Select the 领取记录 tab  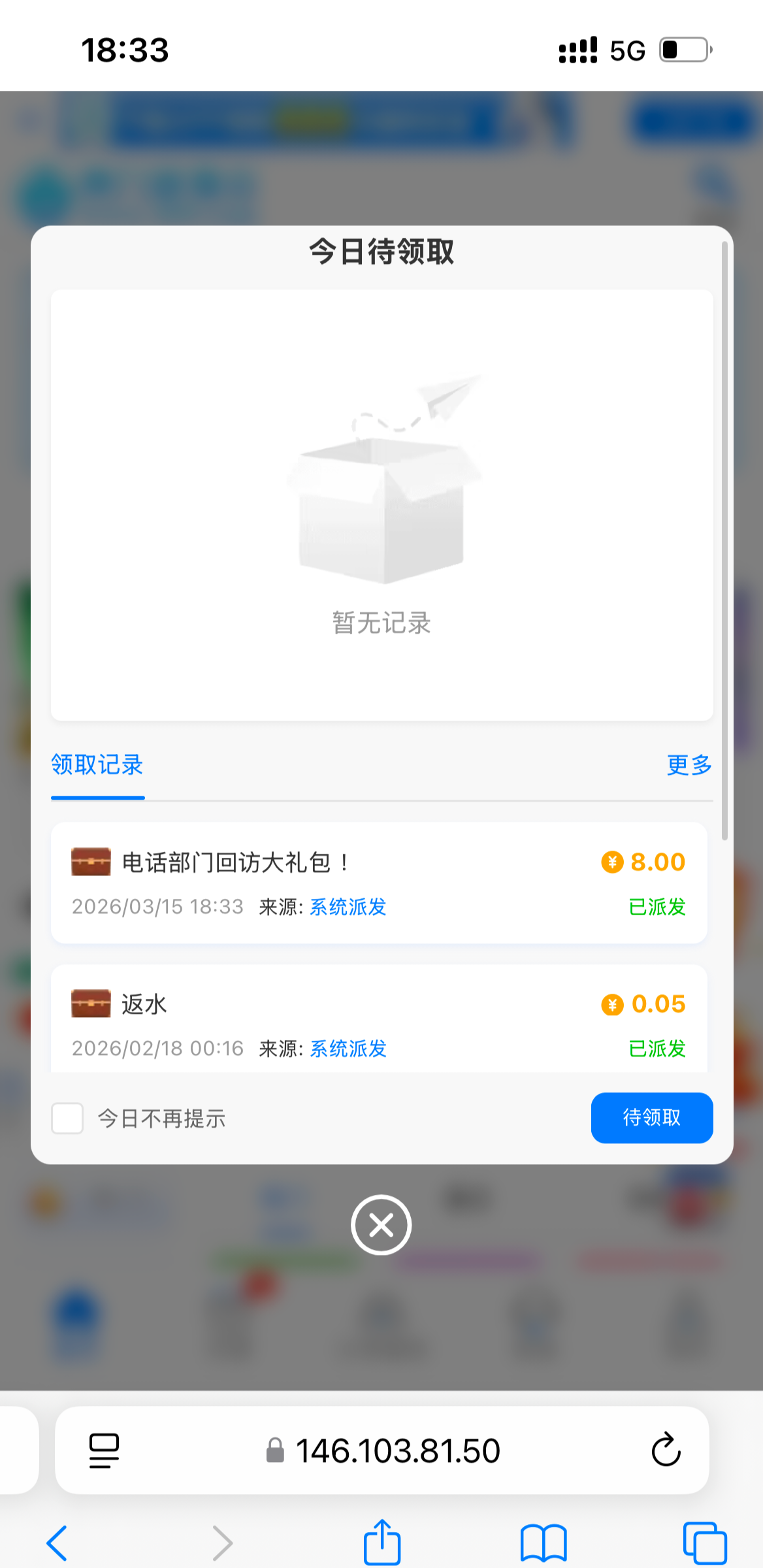pos(97,765)
